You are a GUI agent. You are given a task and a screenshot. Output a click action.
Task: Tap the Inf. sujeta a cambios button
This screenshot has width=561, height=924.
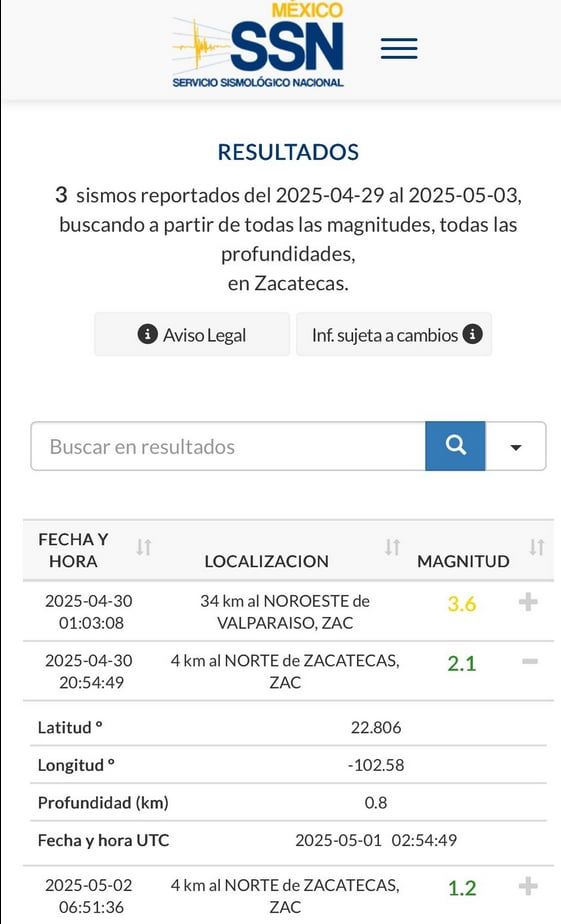(394, 335)
